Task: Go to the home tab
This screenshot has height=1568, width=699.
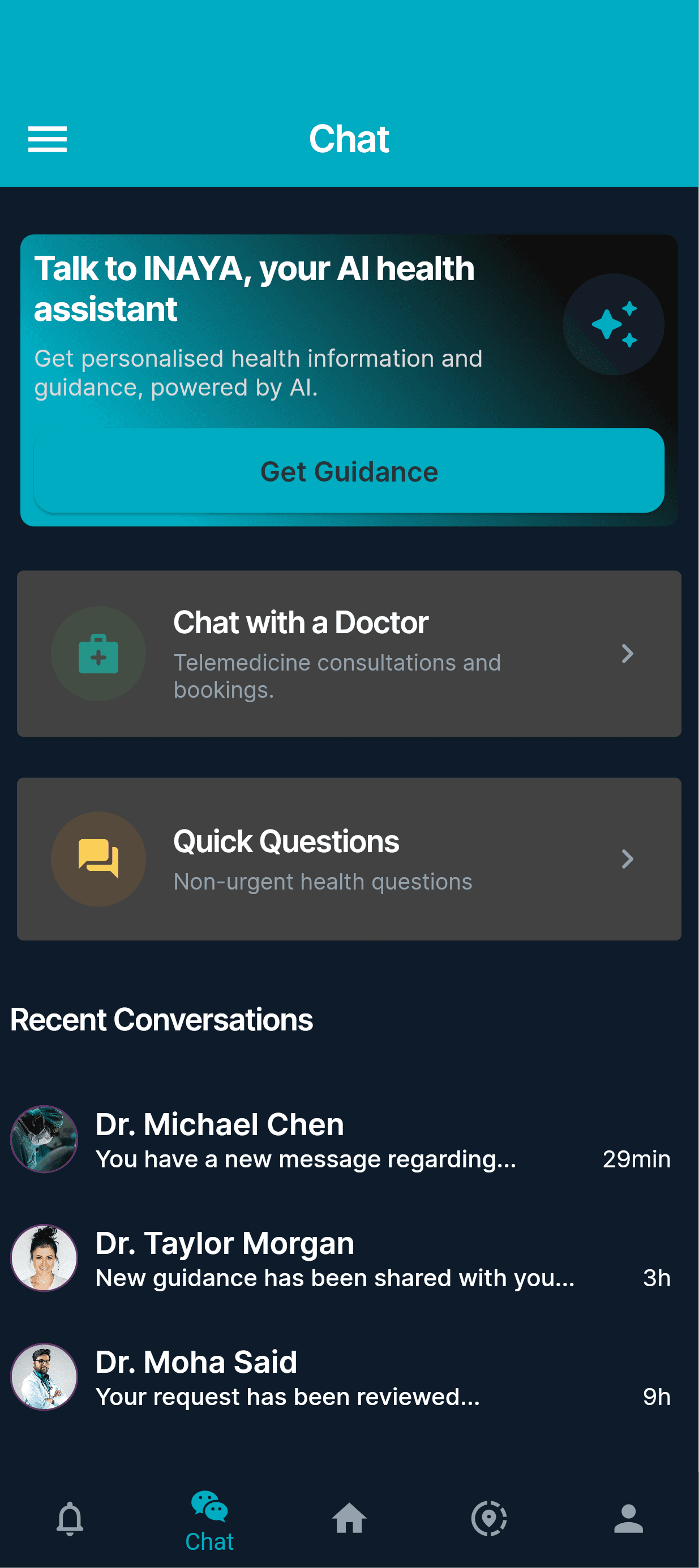Action: [x=350, y=1518]
